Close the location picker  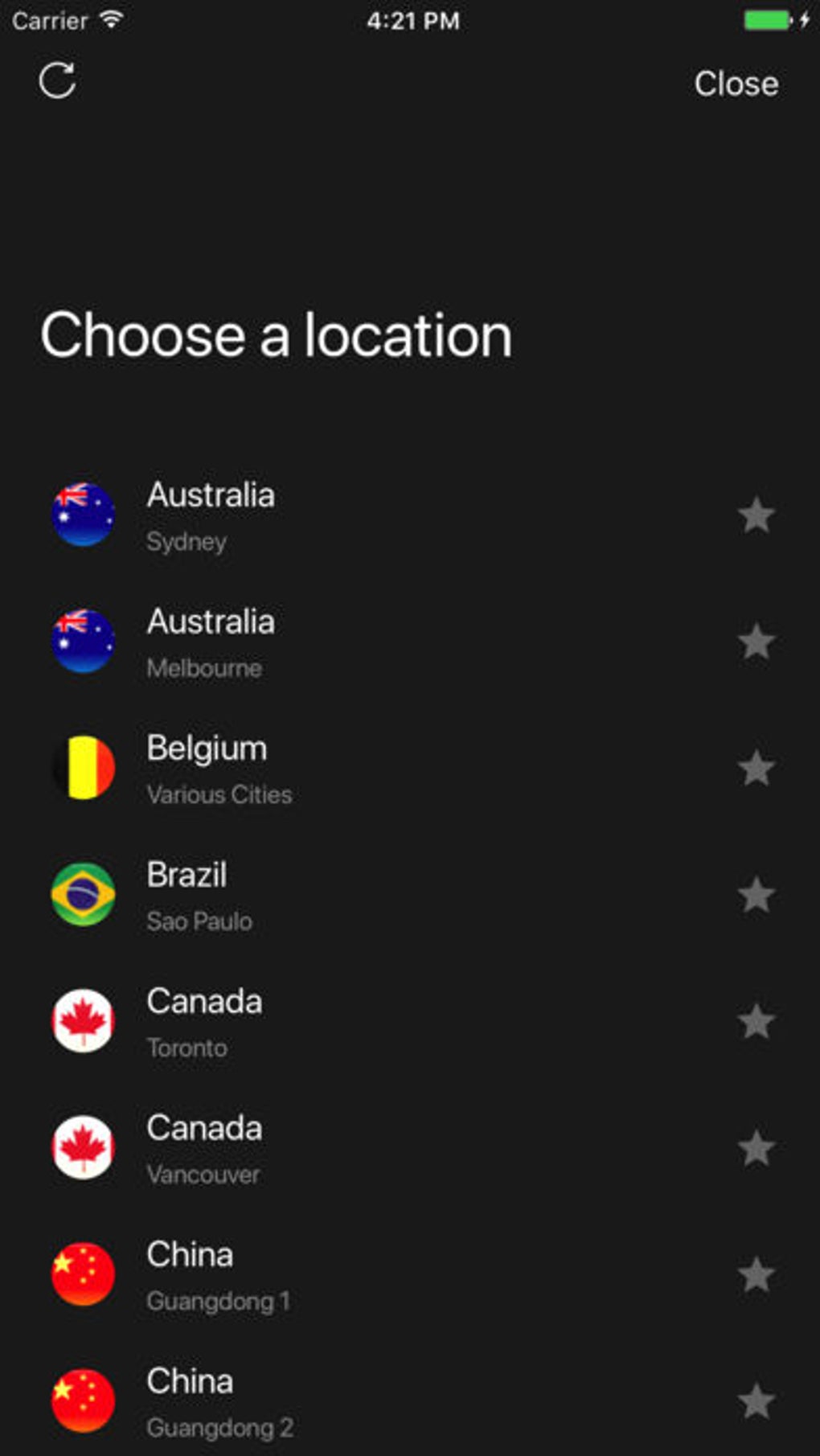click(736, 84)
